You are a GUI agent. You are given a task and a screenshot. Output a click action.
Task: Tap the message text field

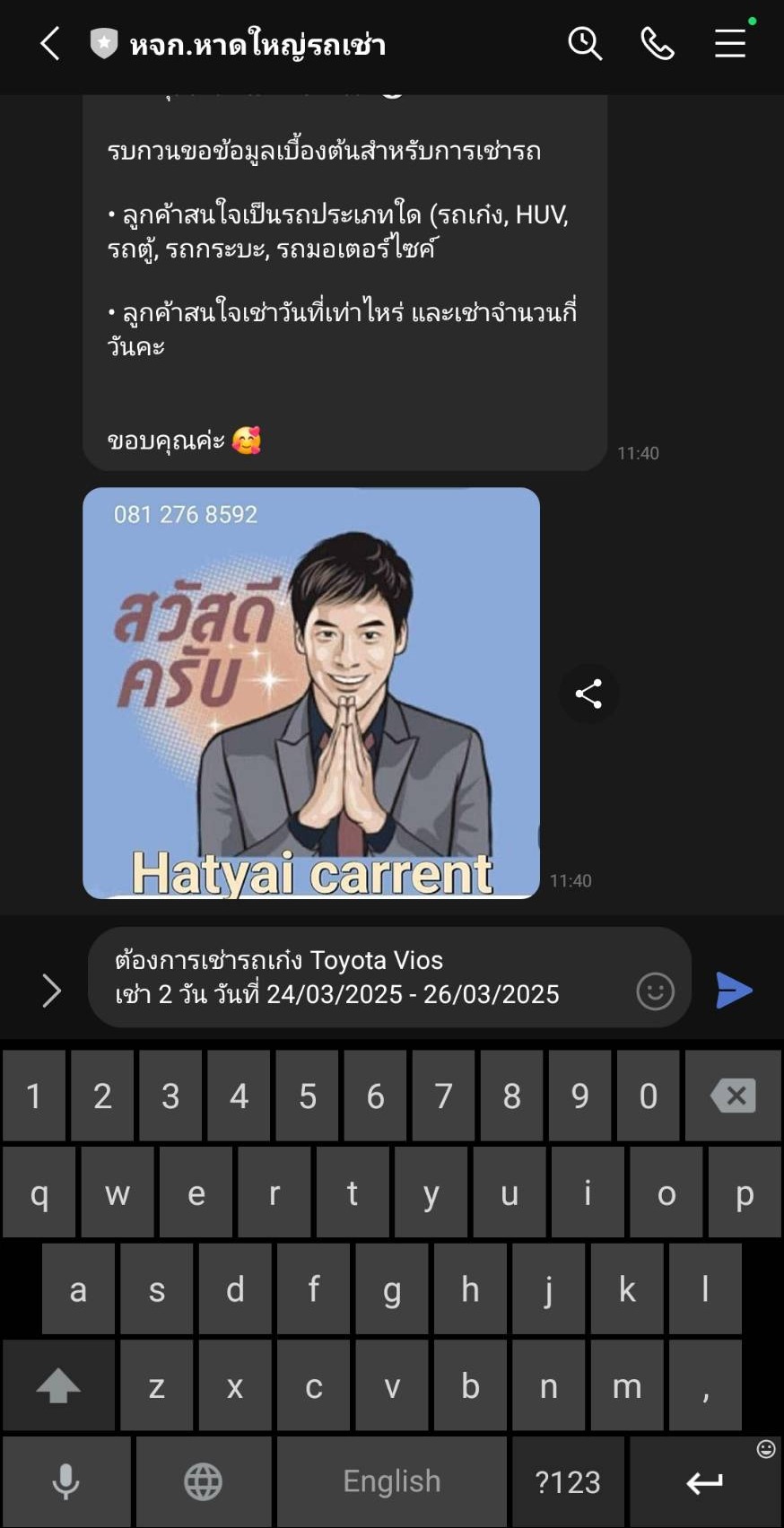click(359, 977)
